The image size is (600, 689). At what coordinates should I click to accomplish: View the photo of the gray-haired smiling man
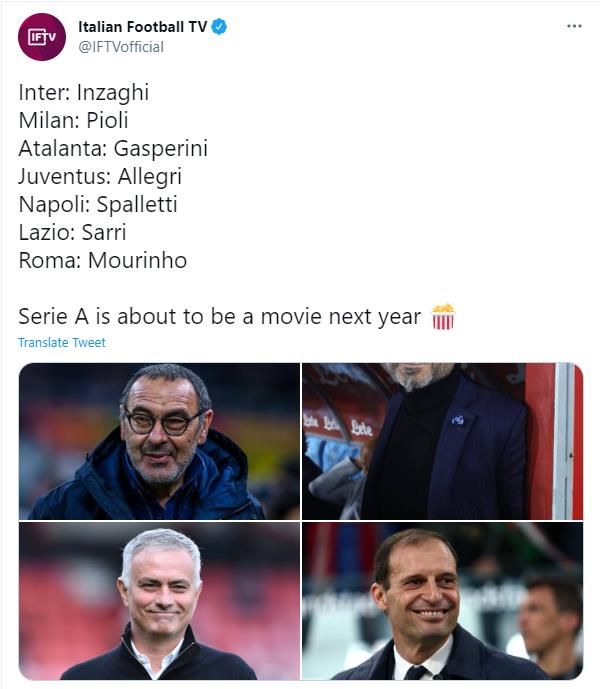click(x=159, y=601)
